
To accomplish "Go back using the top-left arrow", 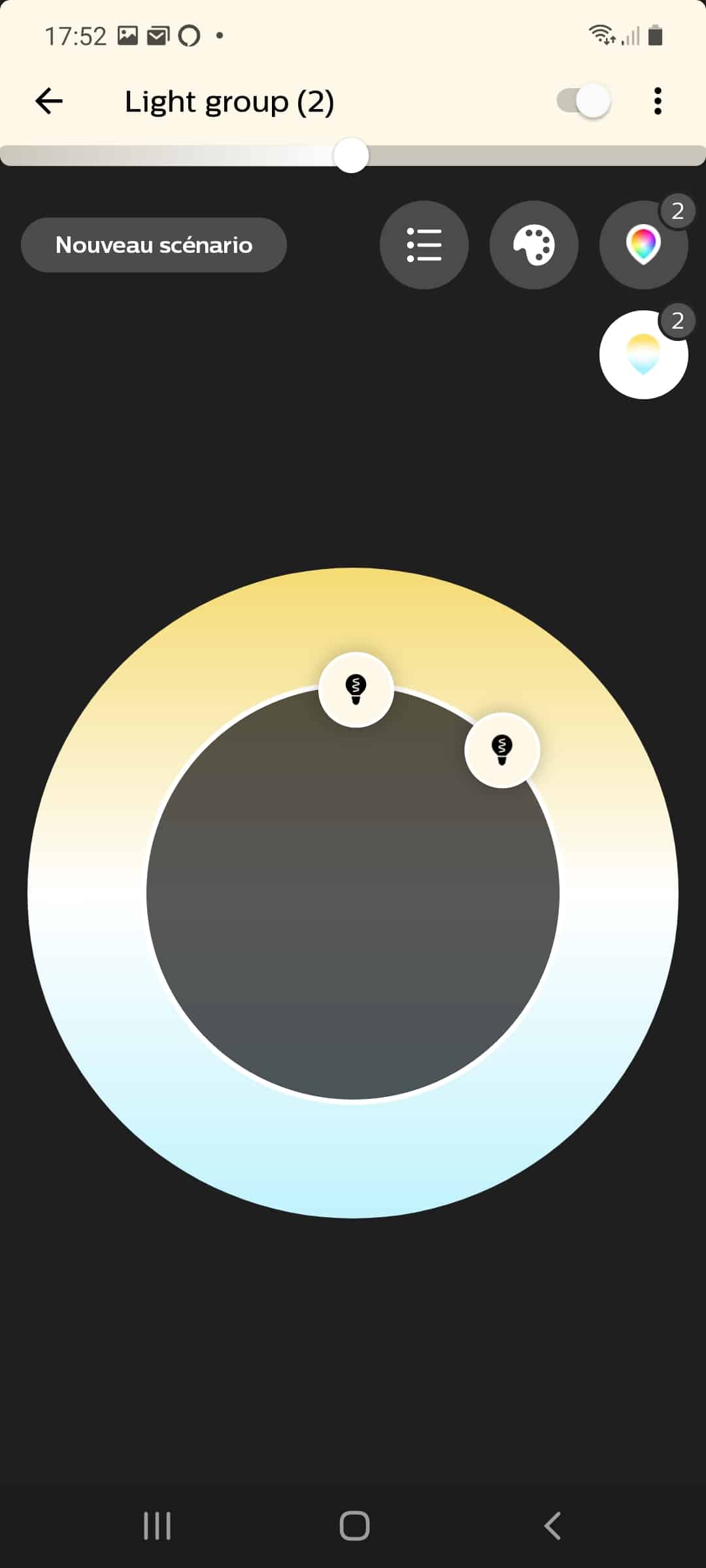I will pyautogui.click(x=49, y=101).
